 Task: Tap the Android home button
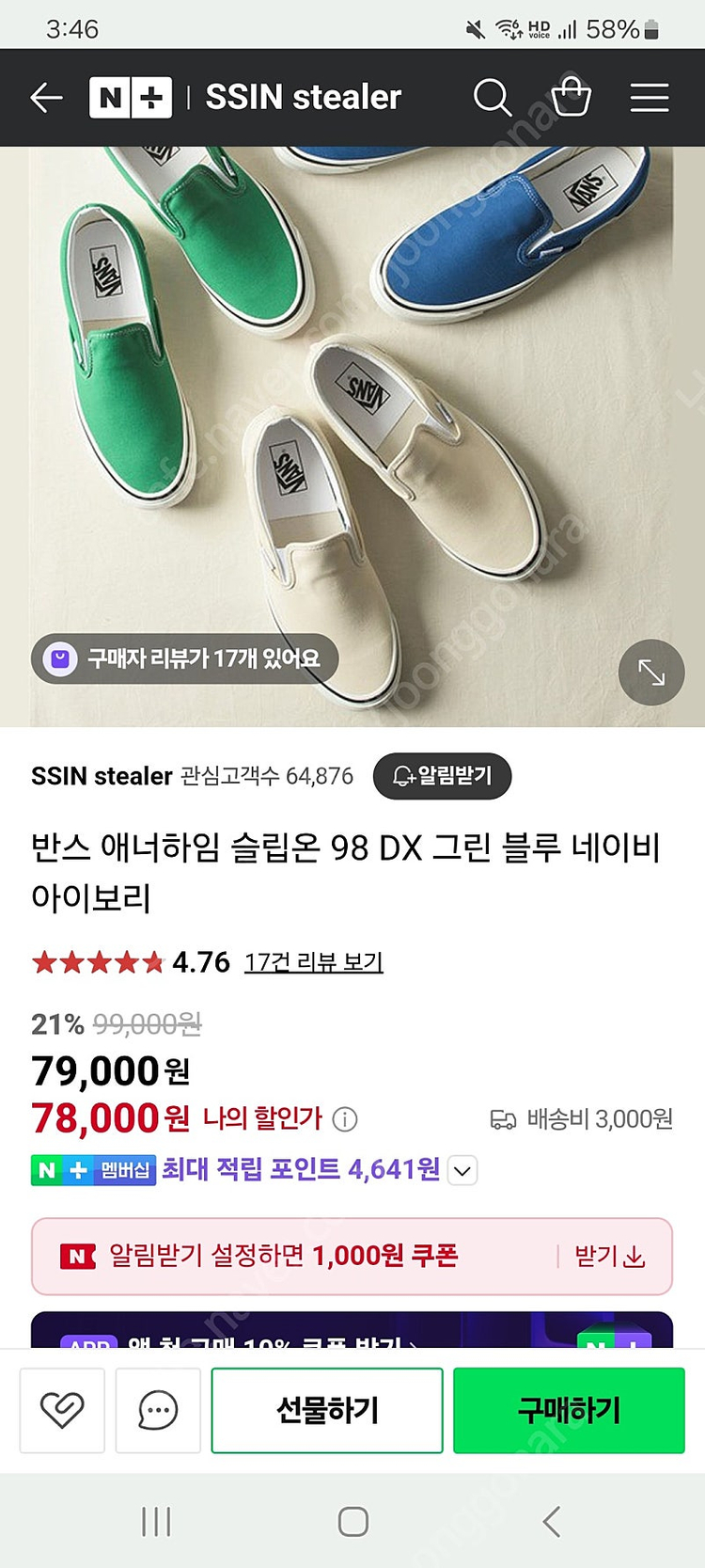352,1522
